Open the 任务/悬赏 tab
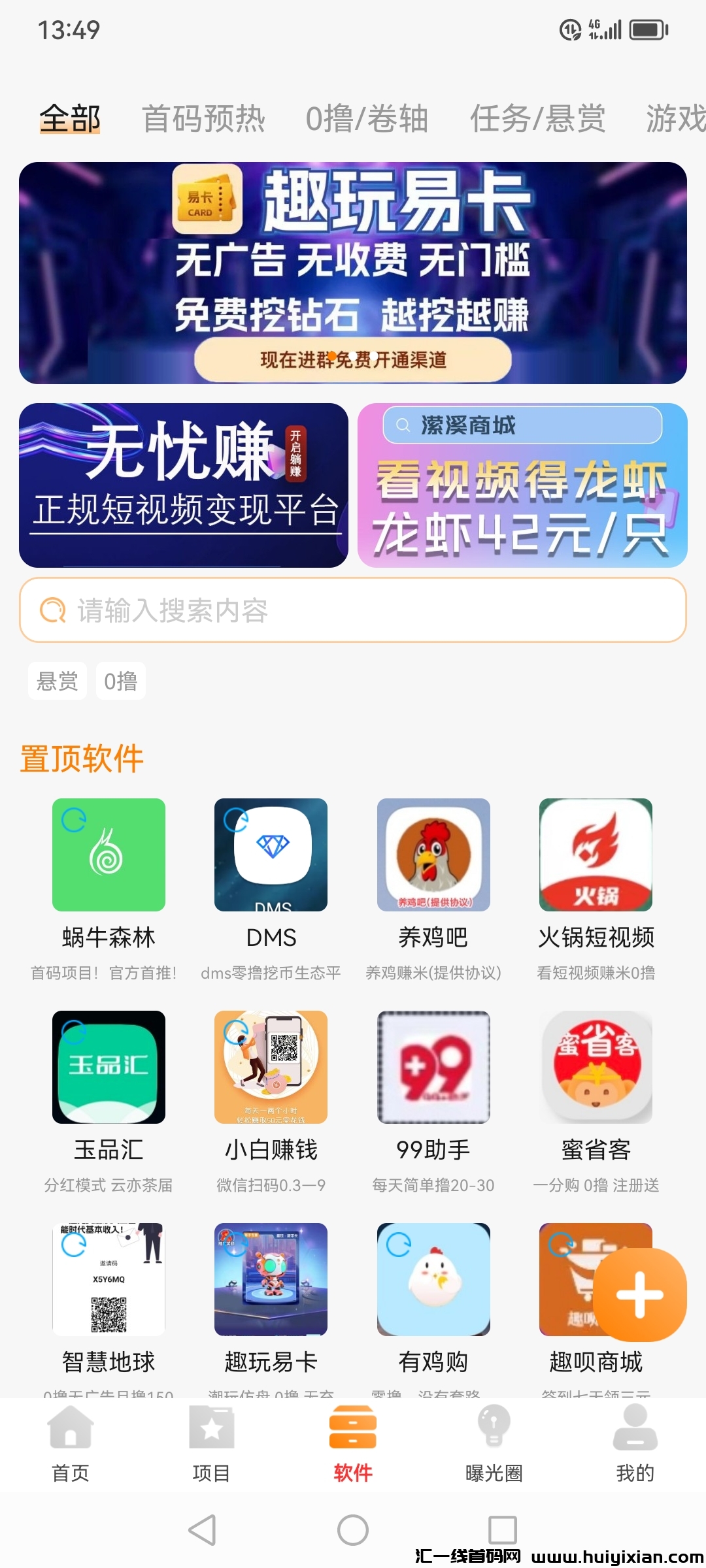Image resolution: width=706 pixels, height=1568 pixels. coord(537,119)
